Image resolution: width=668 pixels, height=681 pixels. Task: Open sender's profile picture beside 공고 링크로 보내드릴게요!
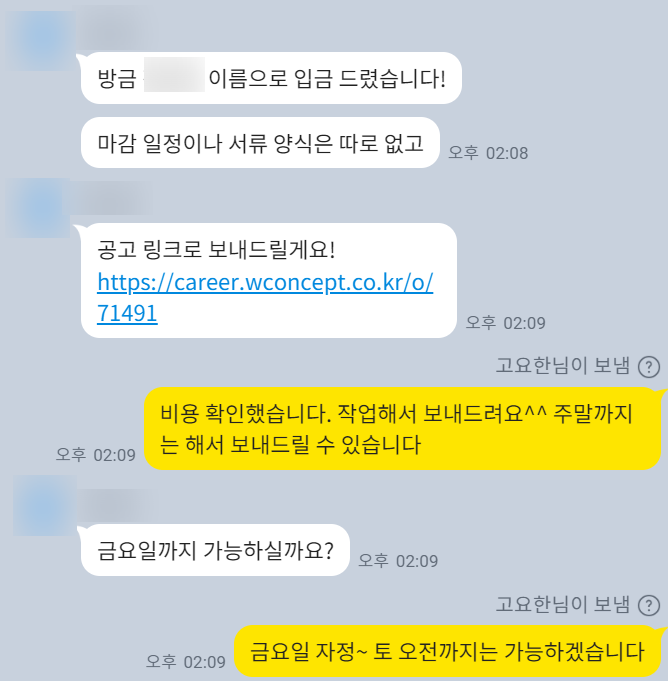click(38, 208)
